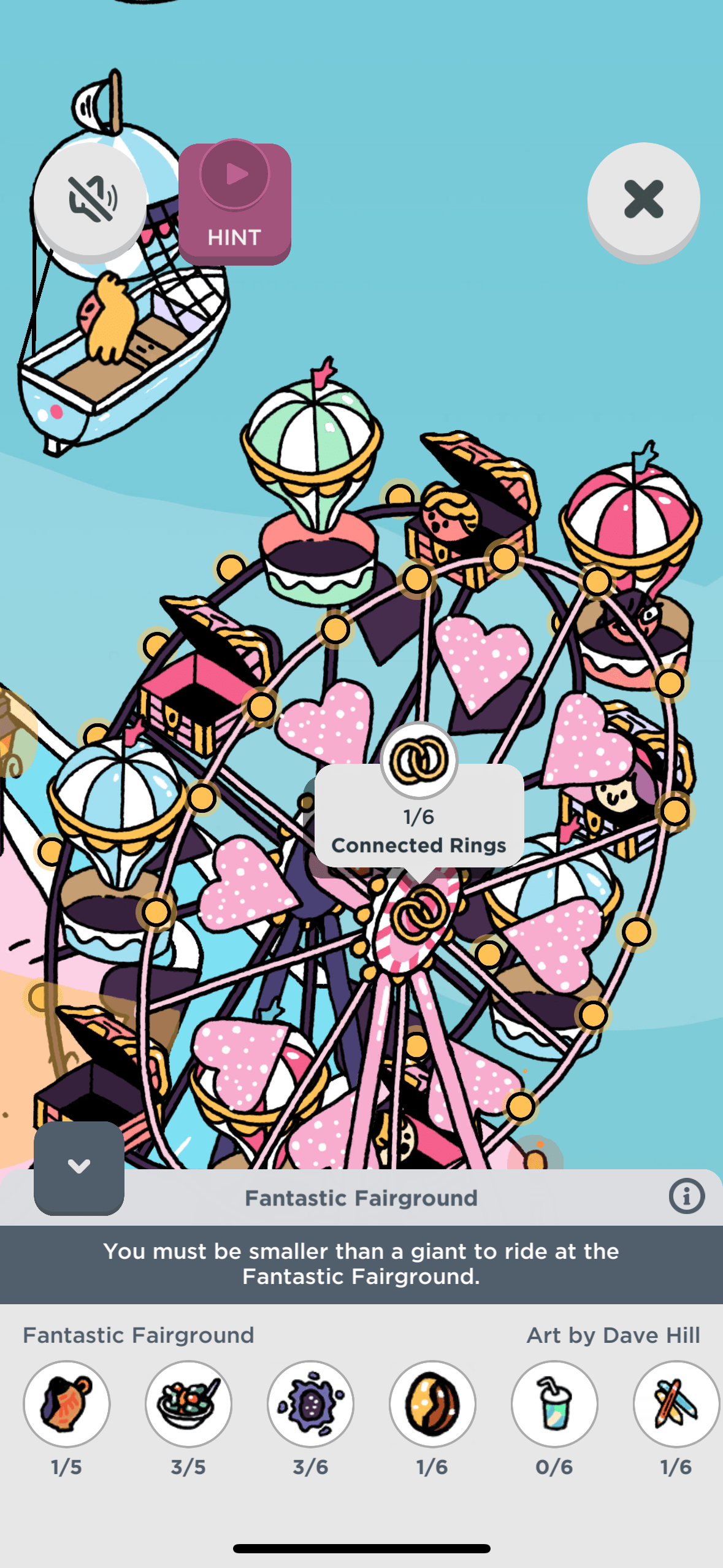Select the drink cup item showing 0/6
Viewport: 723px width, 1568px height.
[x=554, y=1404]
